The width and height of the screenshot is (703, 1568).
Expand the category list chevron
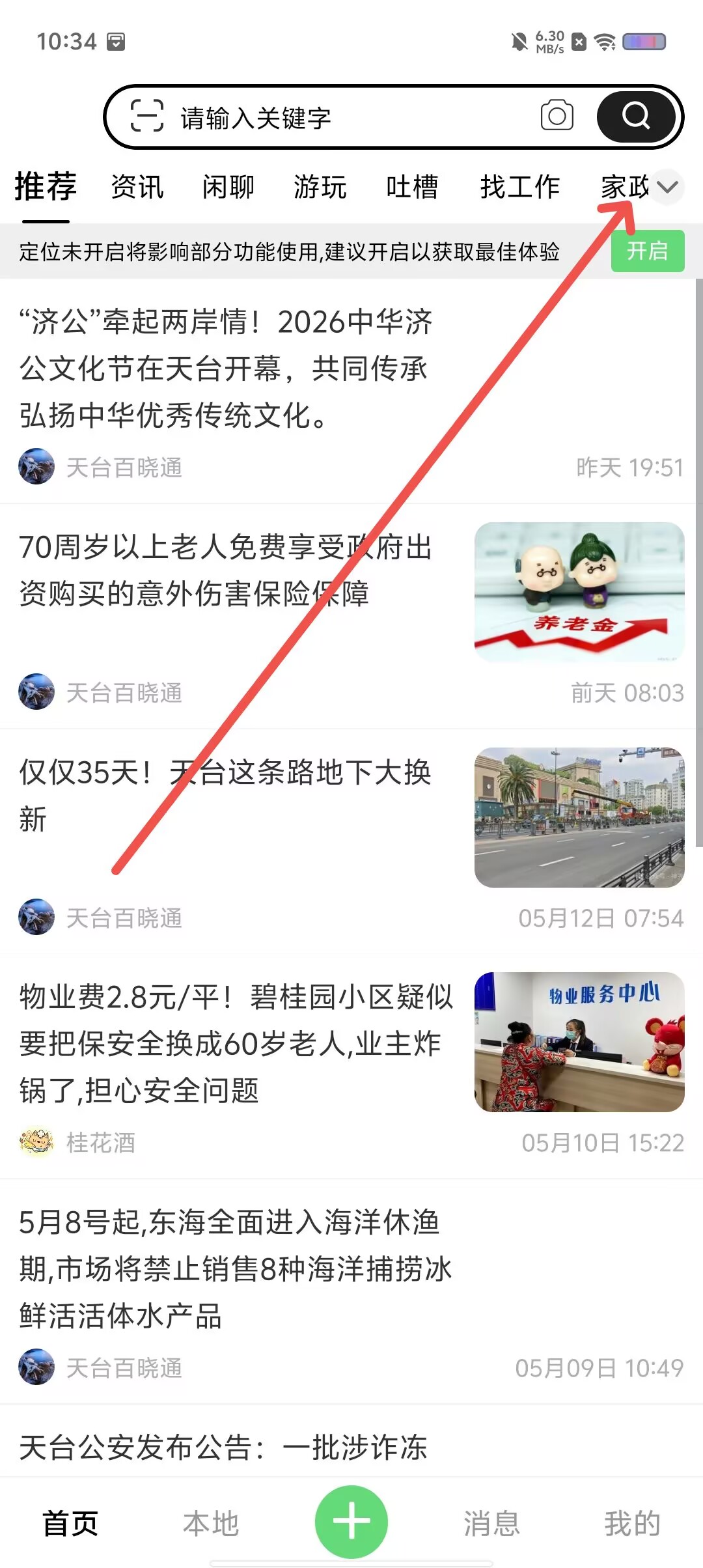[668, 187]
